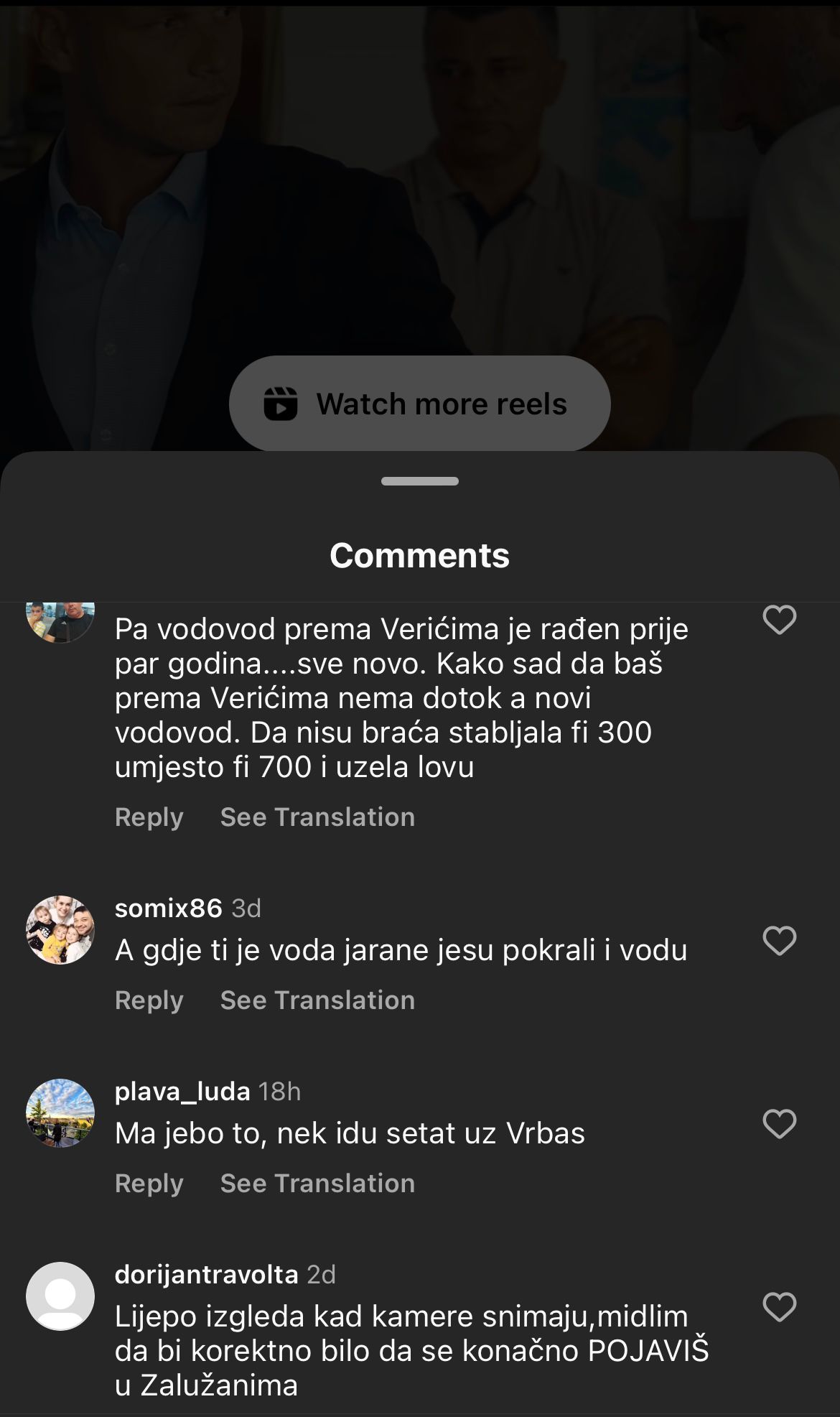The width and height of the screenshot is (840, 1417).
Task: Reply to somix86's comment
Action: click(149, 1000)
